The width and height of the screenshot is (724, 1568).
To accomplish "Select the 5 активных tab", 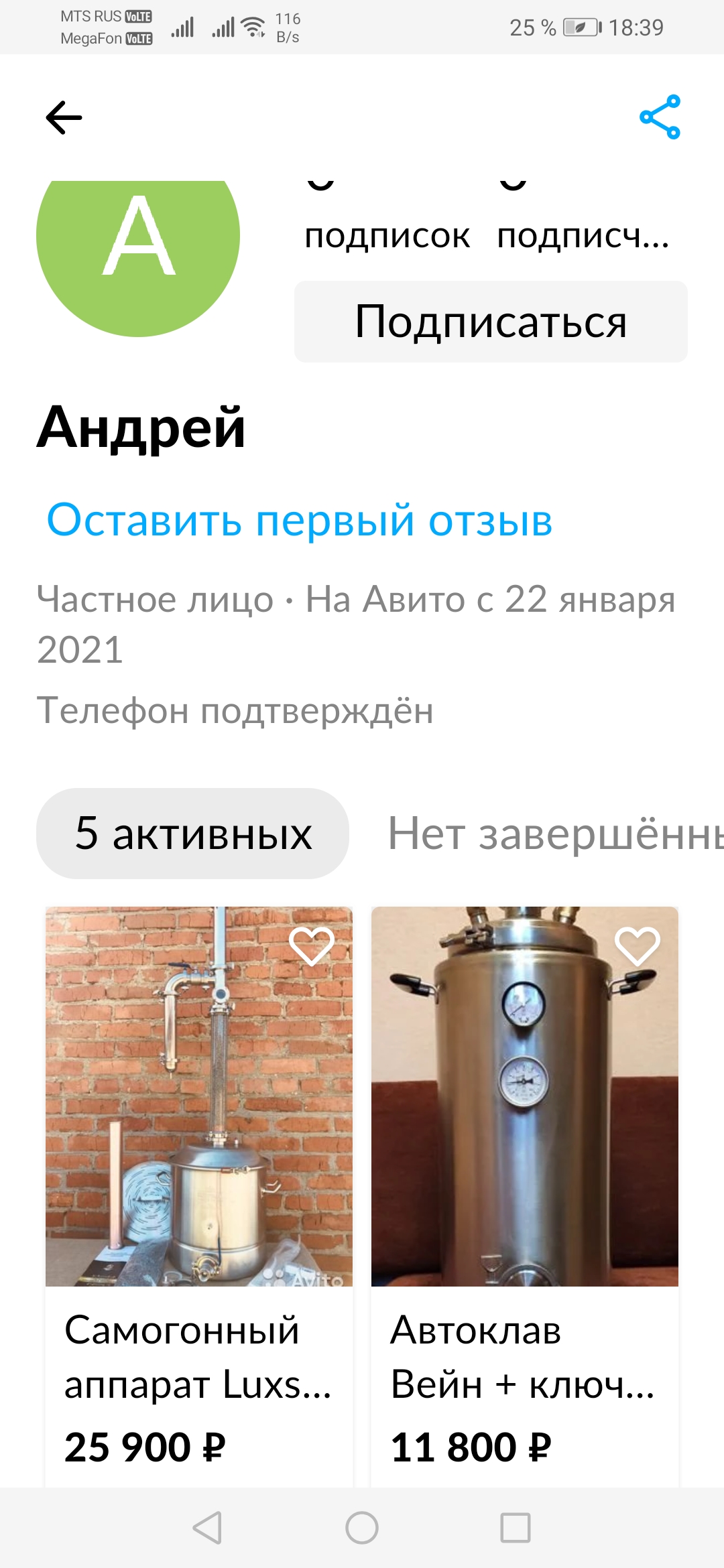I will coord(193,834).
